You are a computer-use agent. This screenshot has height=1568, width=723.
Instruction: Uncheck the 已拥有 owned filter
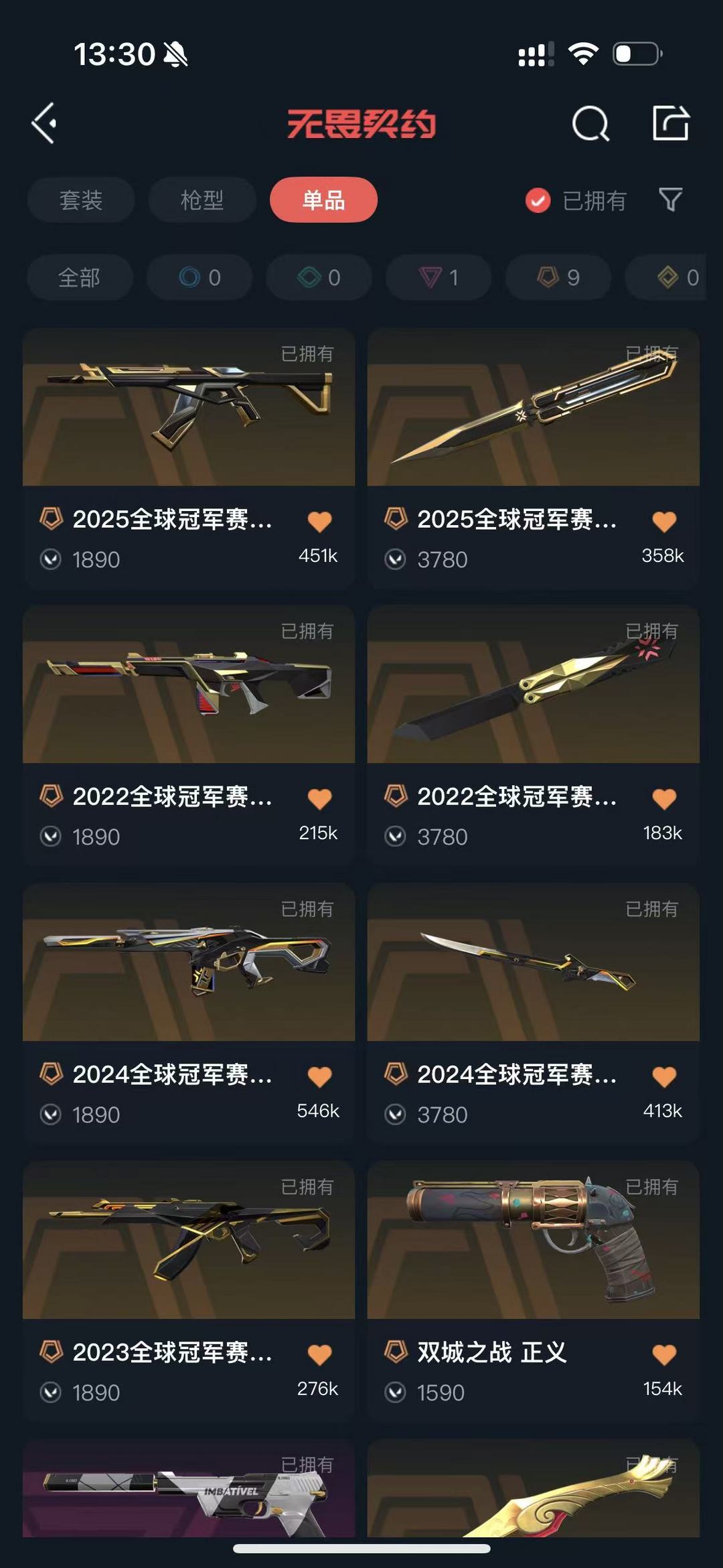coord(538,200)
